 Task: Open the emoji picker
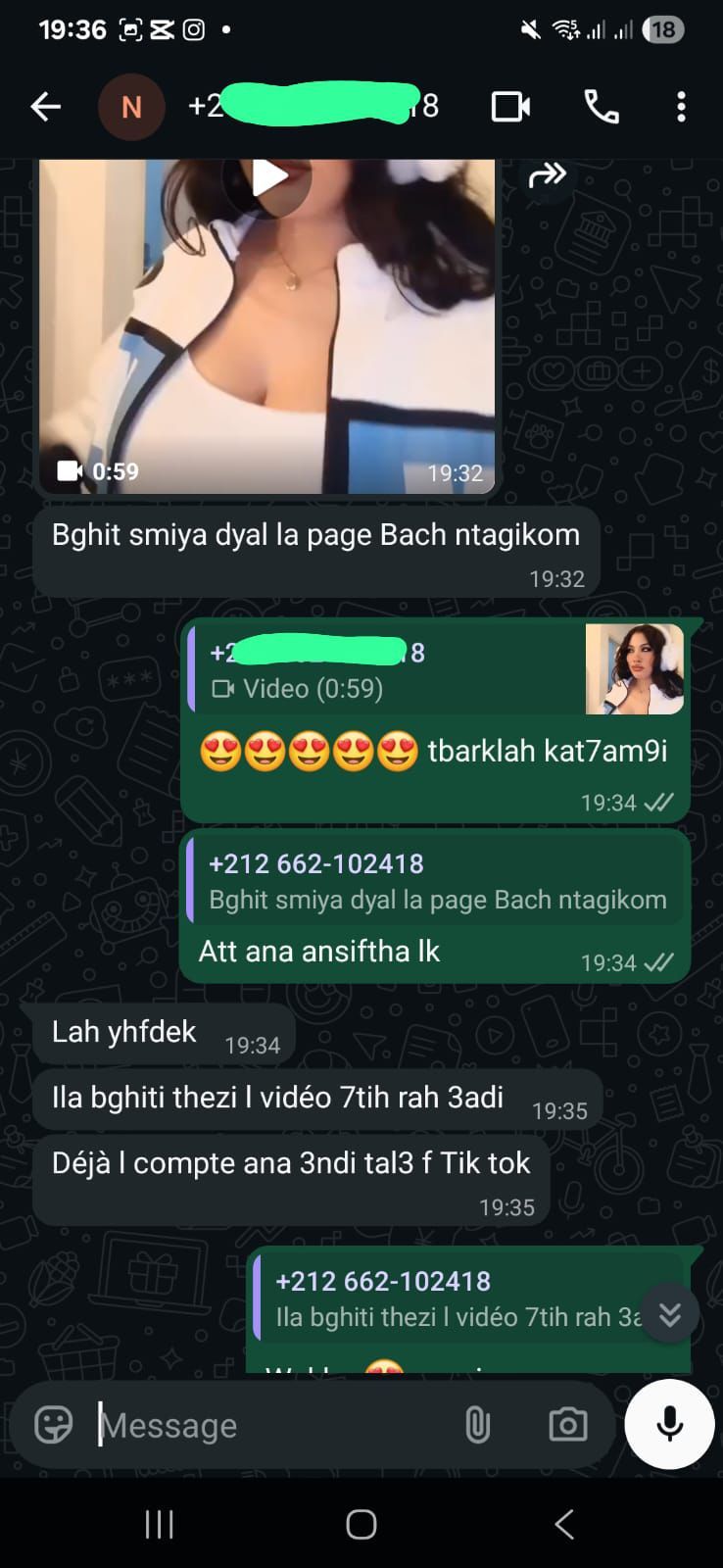pos(54,1425)
